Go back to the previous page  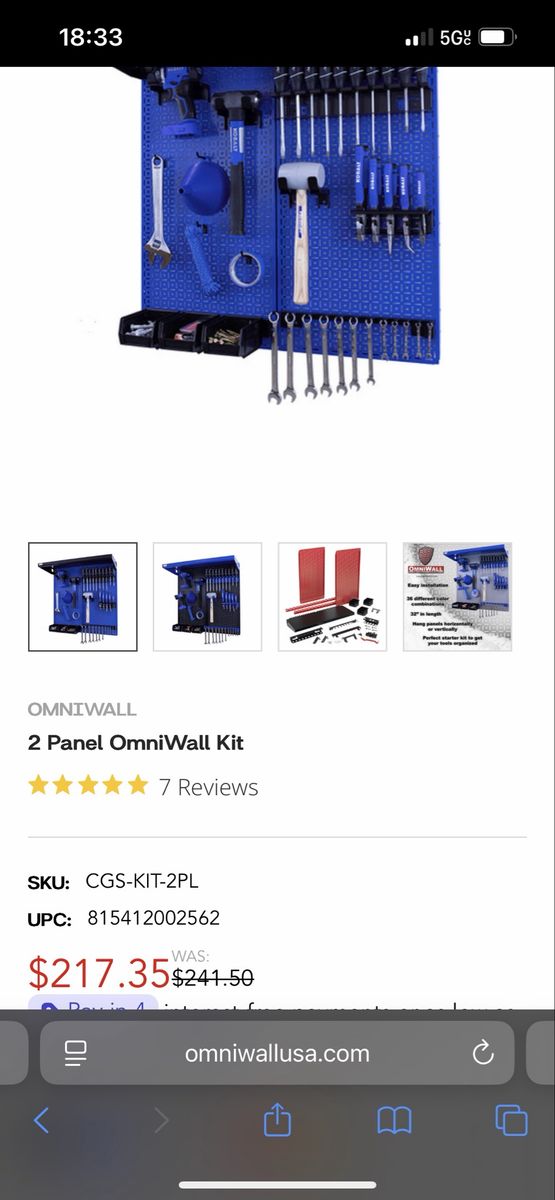41,1120
